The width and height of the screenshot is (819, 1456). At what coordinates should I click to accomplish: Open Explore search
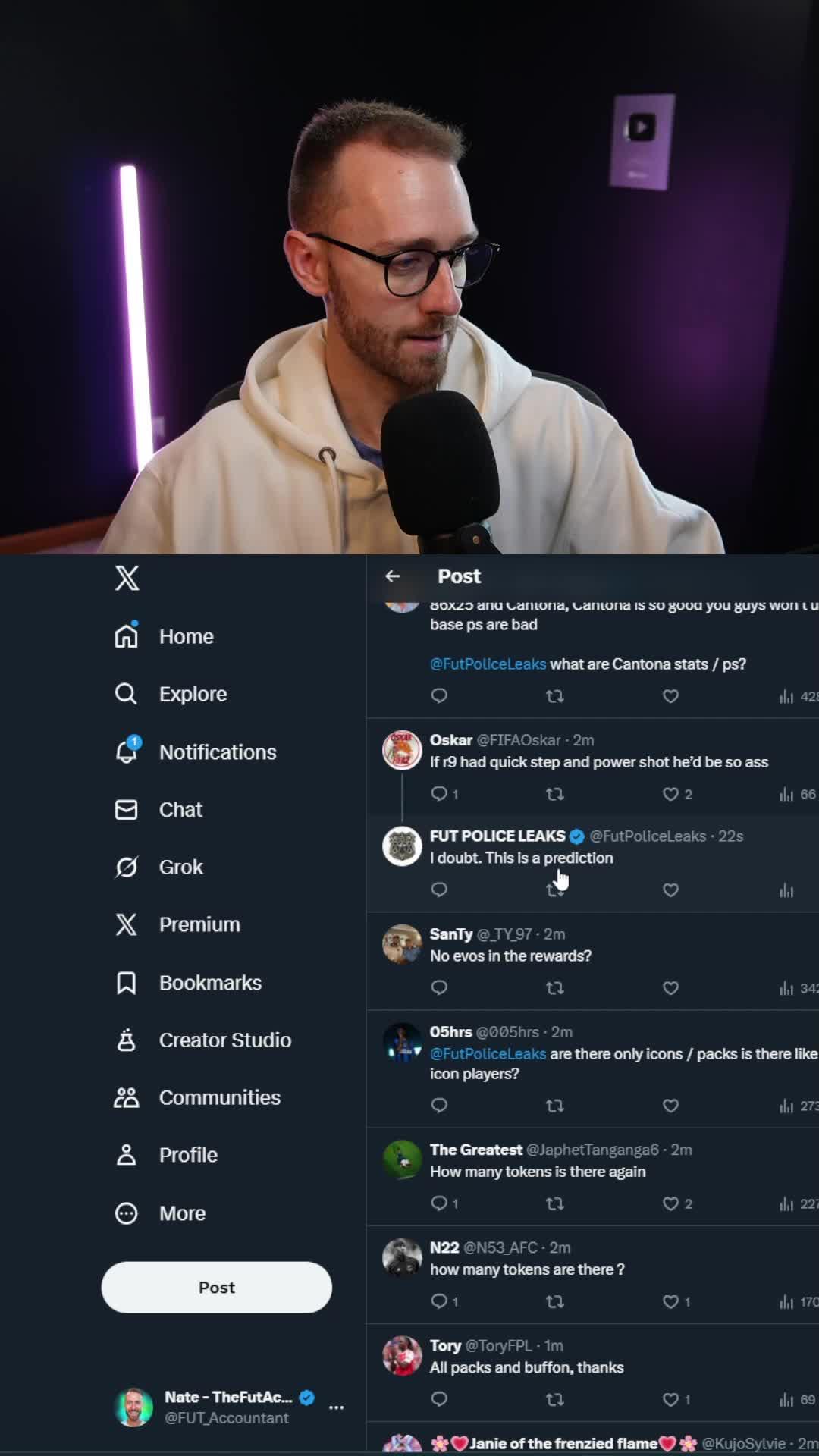(x=192, y=694)
